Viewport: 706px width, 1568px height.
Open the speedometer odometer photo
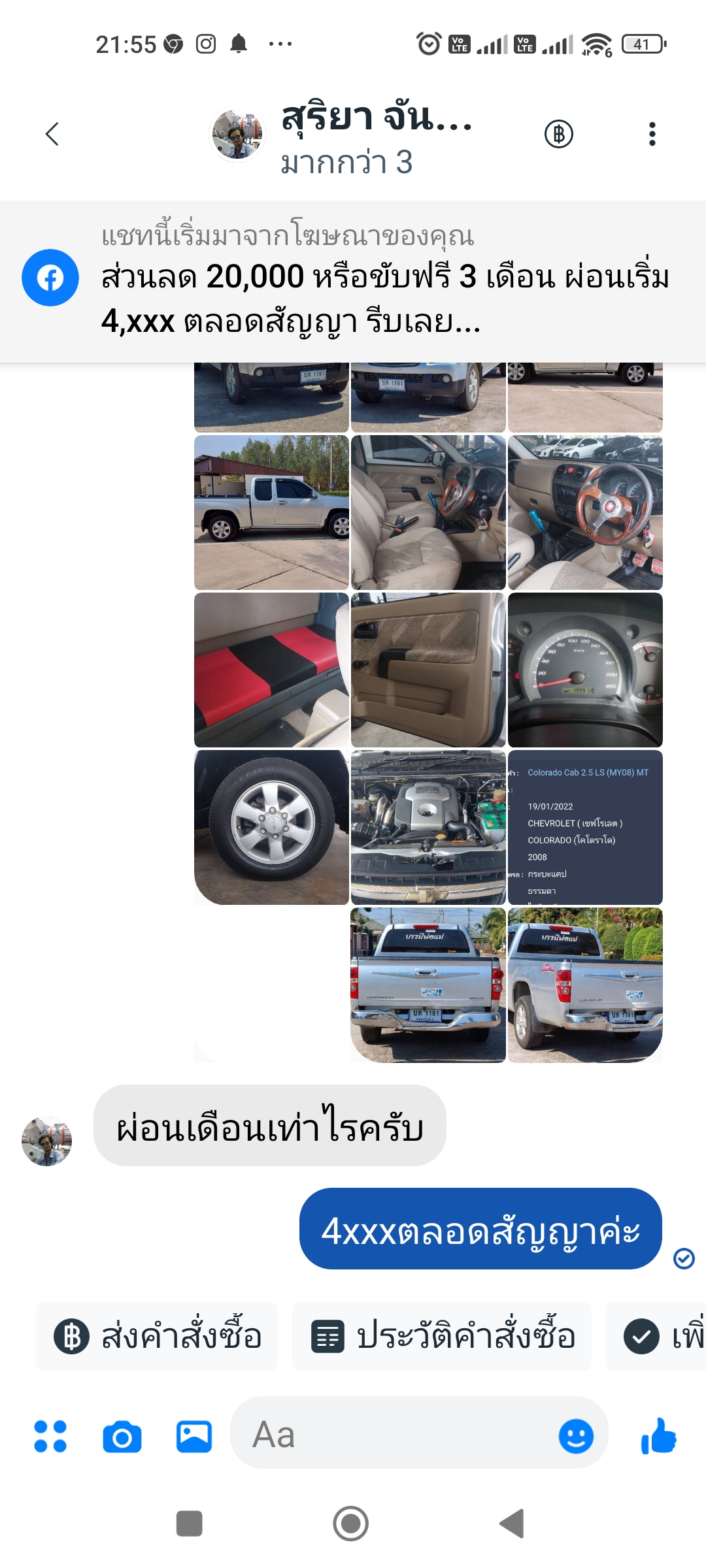(x=585, y=670)
